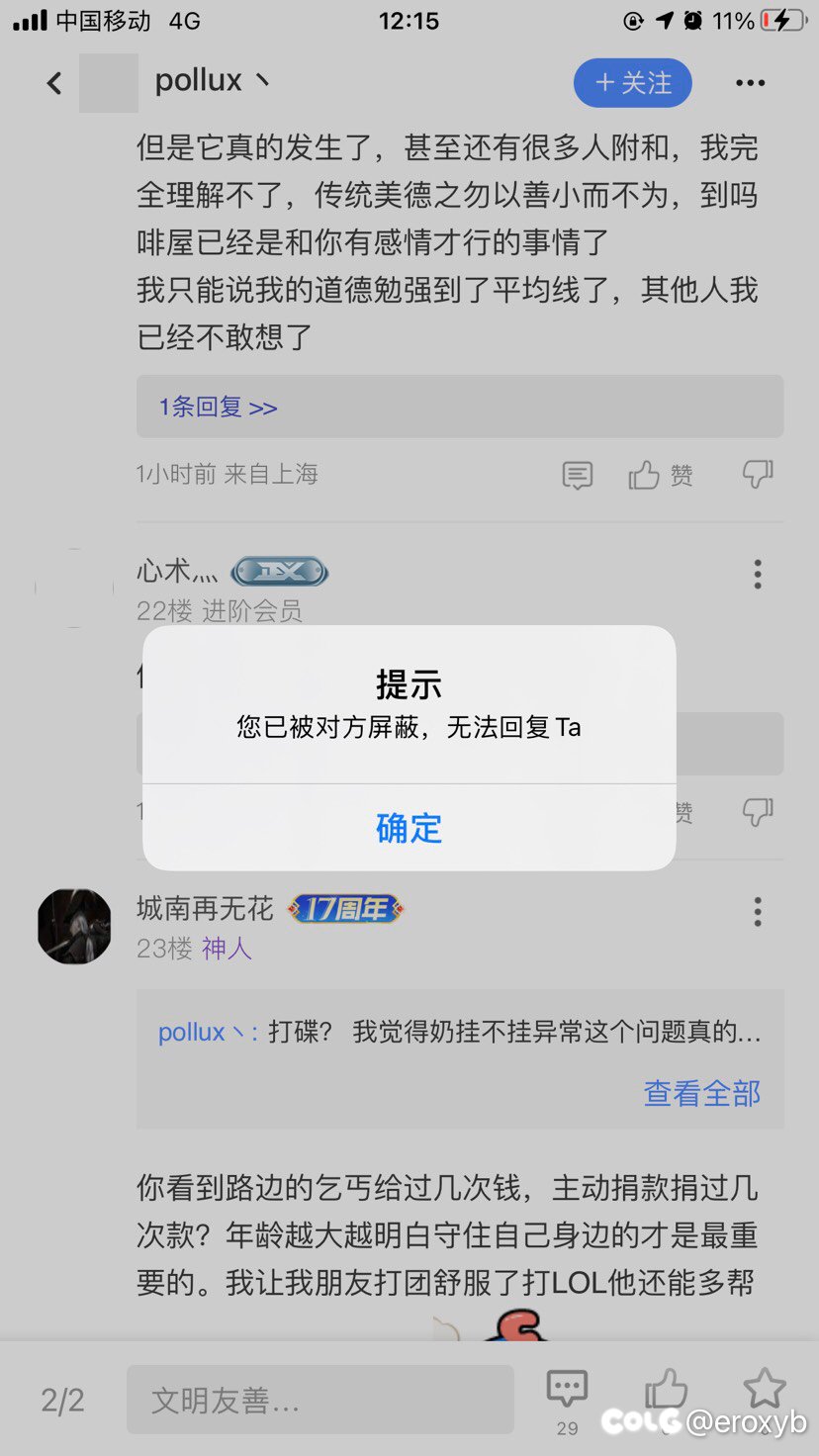Tap the 文明友善 reply input box
The height and width of the screenshot is (1456, 819).
320,1400
